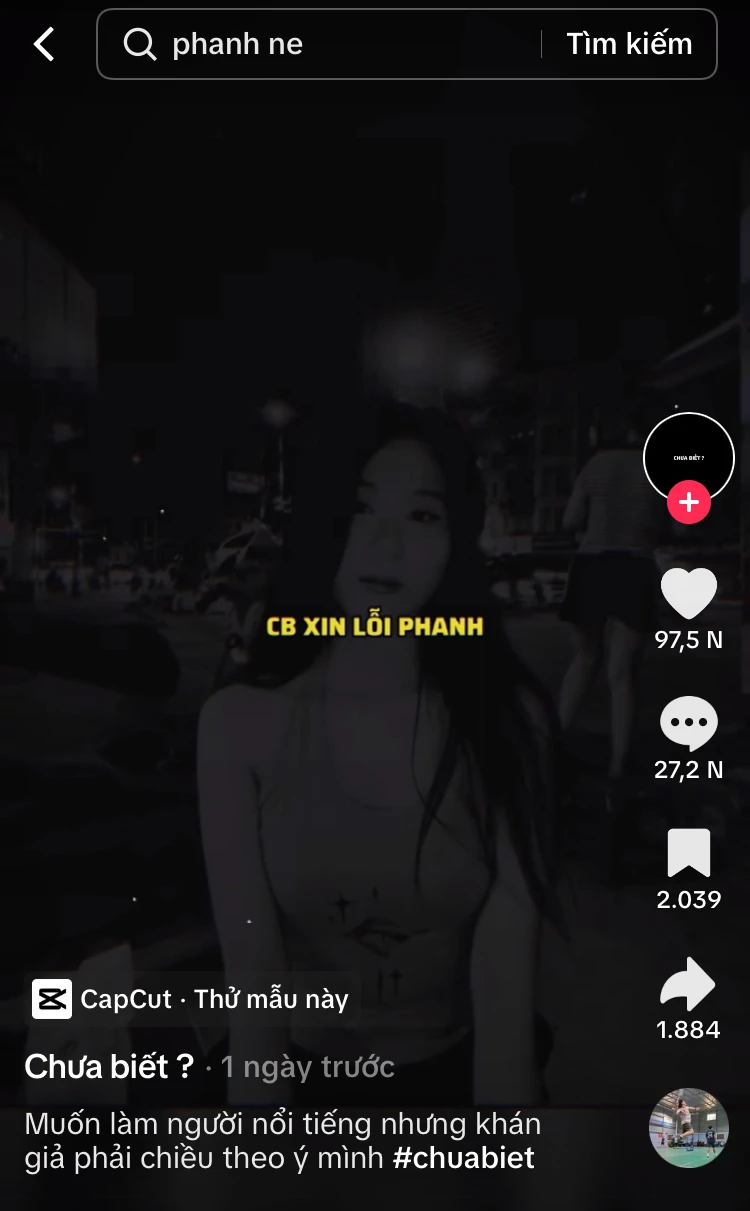Like this video with the heart

(688, 593)
